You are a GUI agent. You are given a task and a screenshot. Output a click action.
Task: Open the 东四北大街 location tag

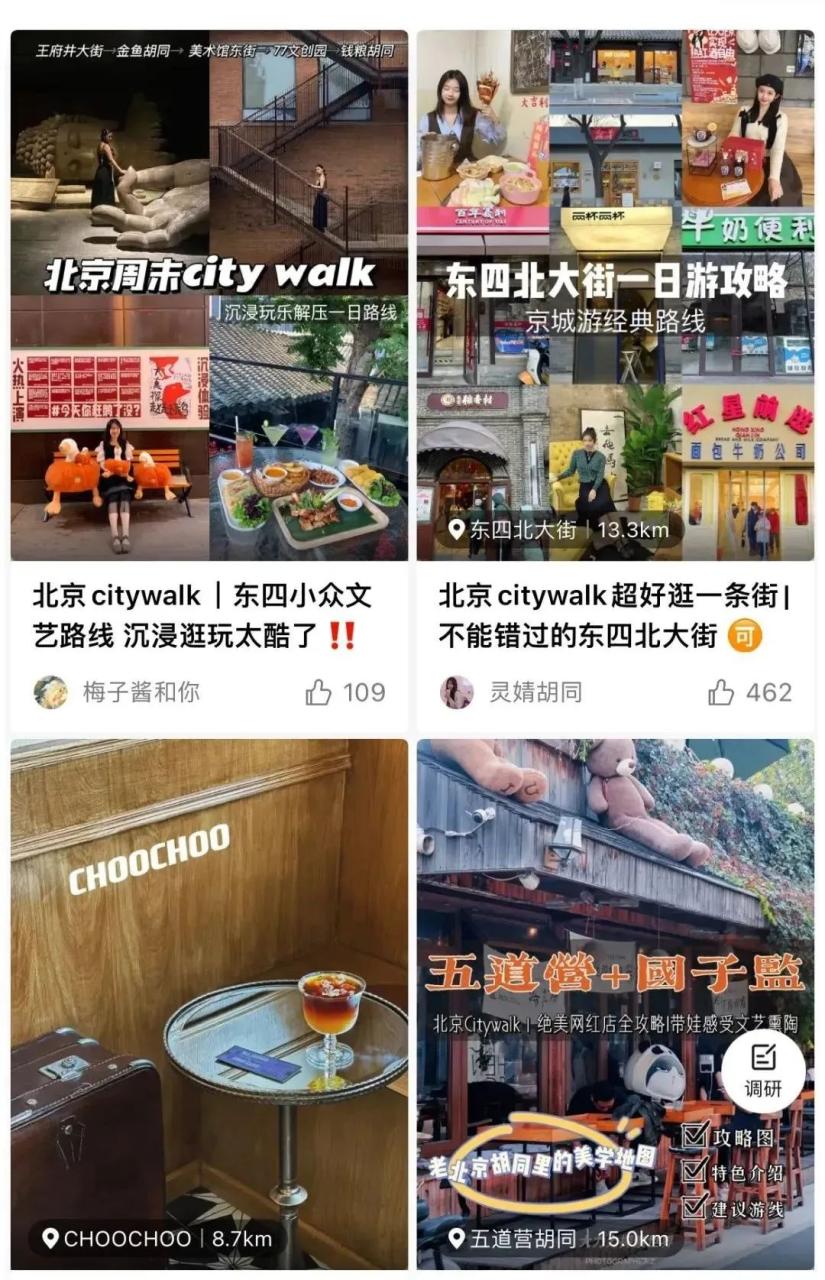coord(560,530)
